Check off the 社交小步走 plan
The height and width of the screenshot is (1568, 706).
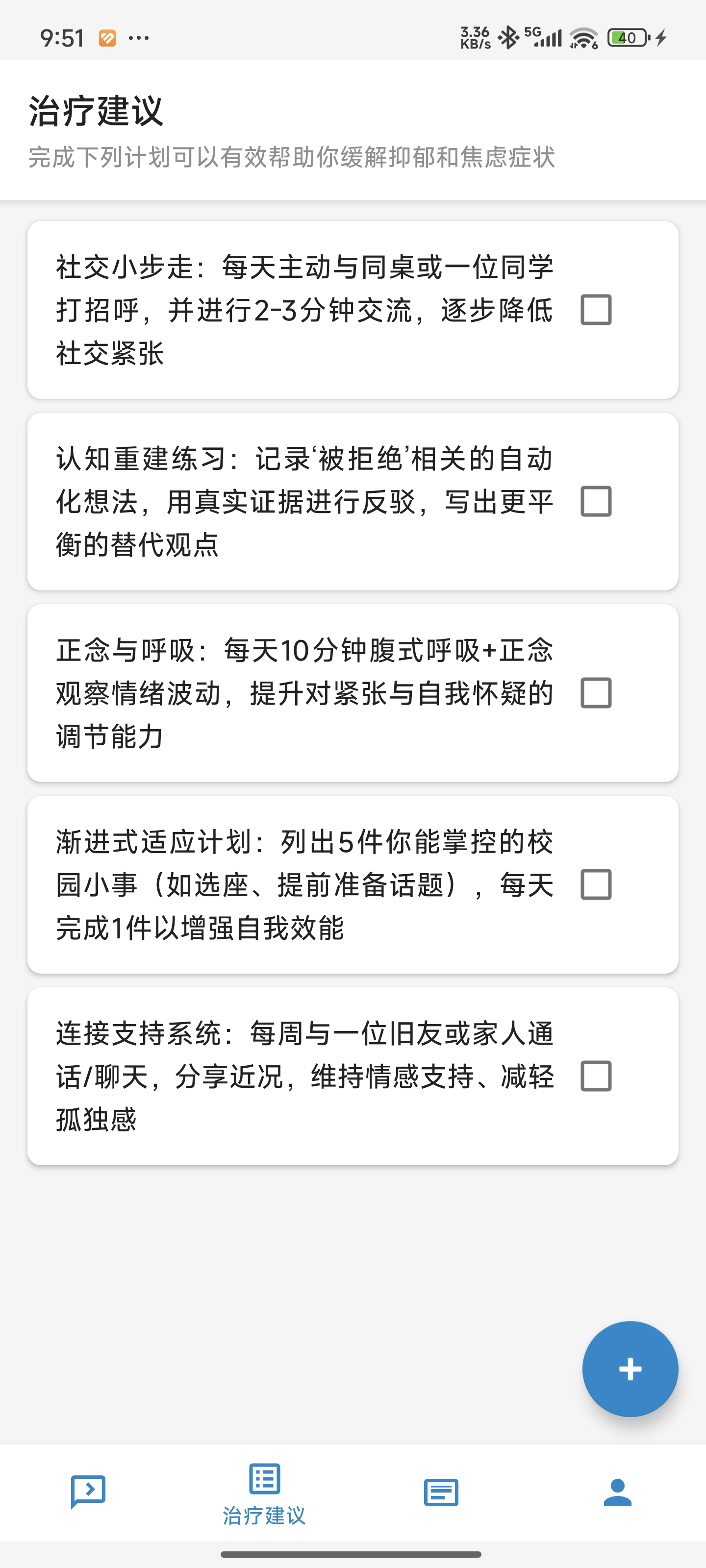tap(596, 310)
